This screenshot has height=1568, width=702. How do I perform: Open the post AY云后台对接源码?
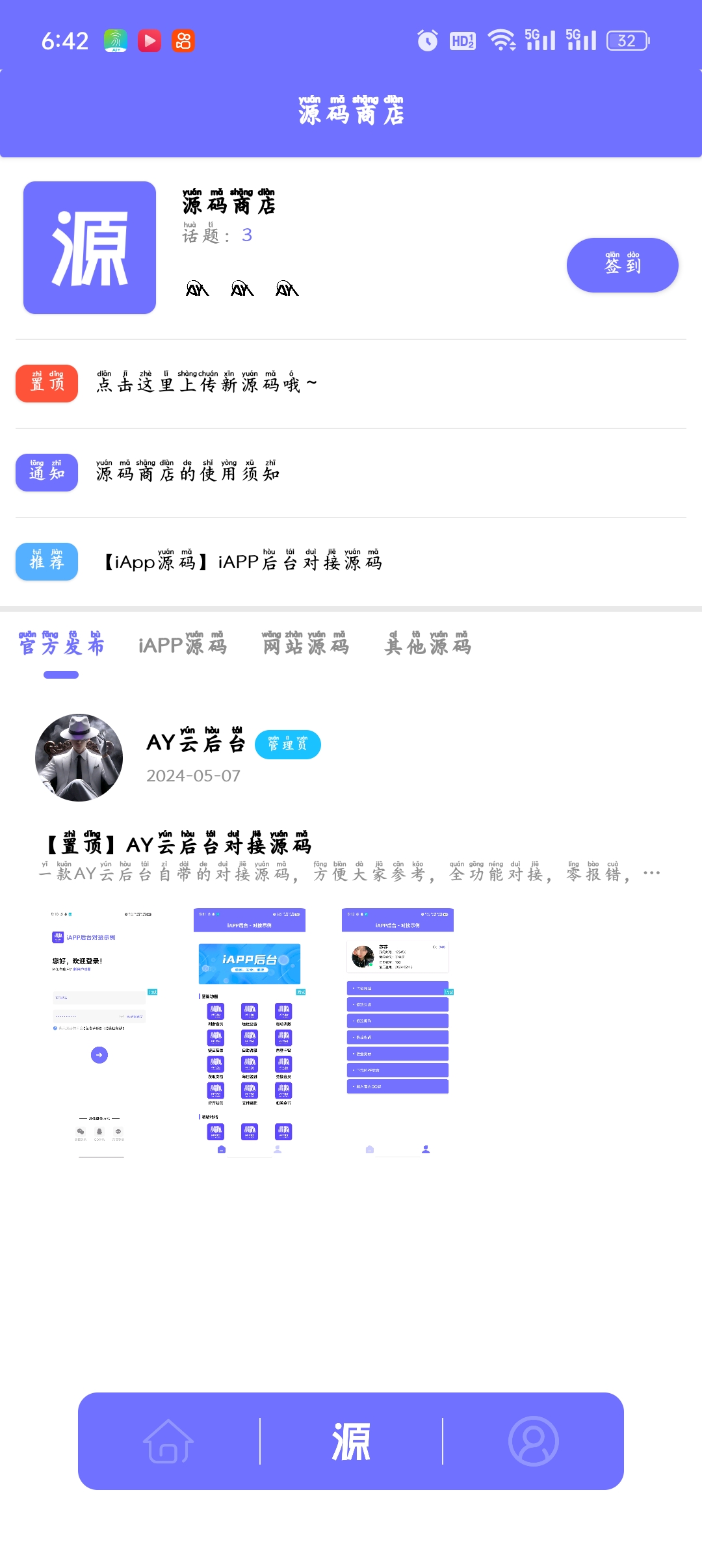(178, 844)
